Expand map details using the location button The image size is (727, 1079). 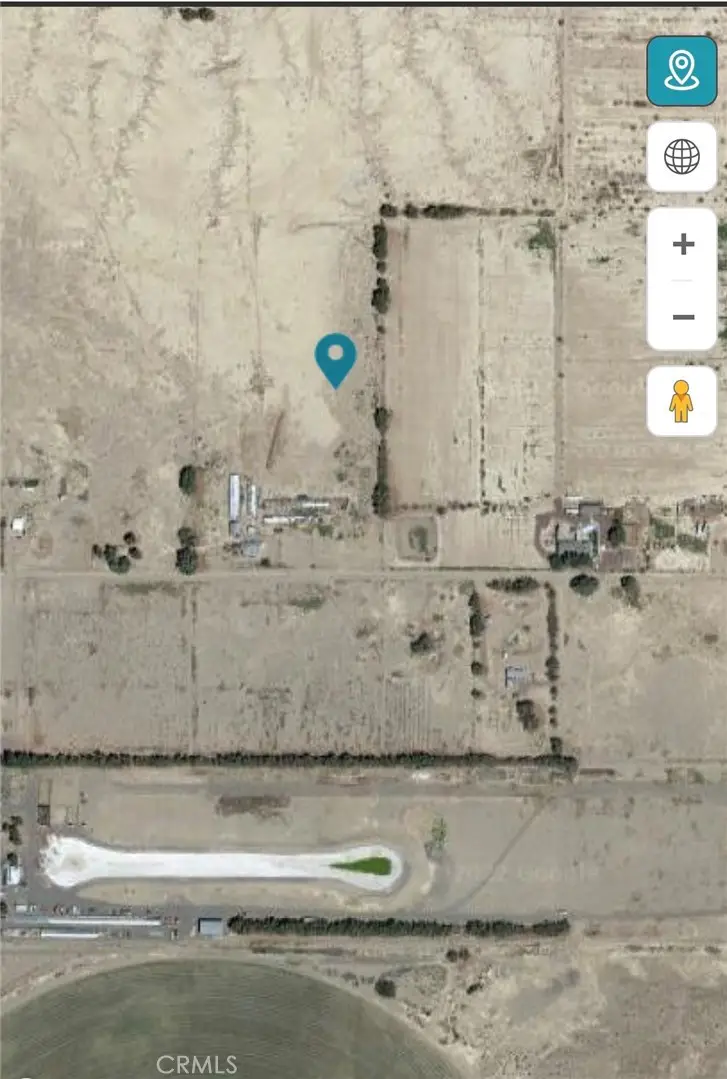pyautogui.click(x=681, y=70)
